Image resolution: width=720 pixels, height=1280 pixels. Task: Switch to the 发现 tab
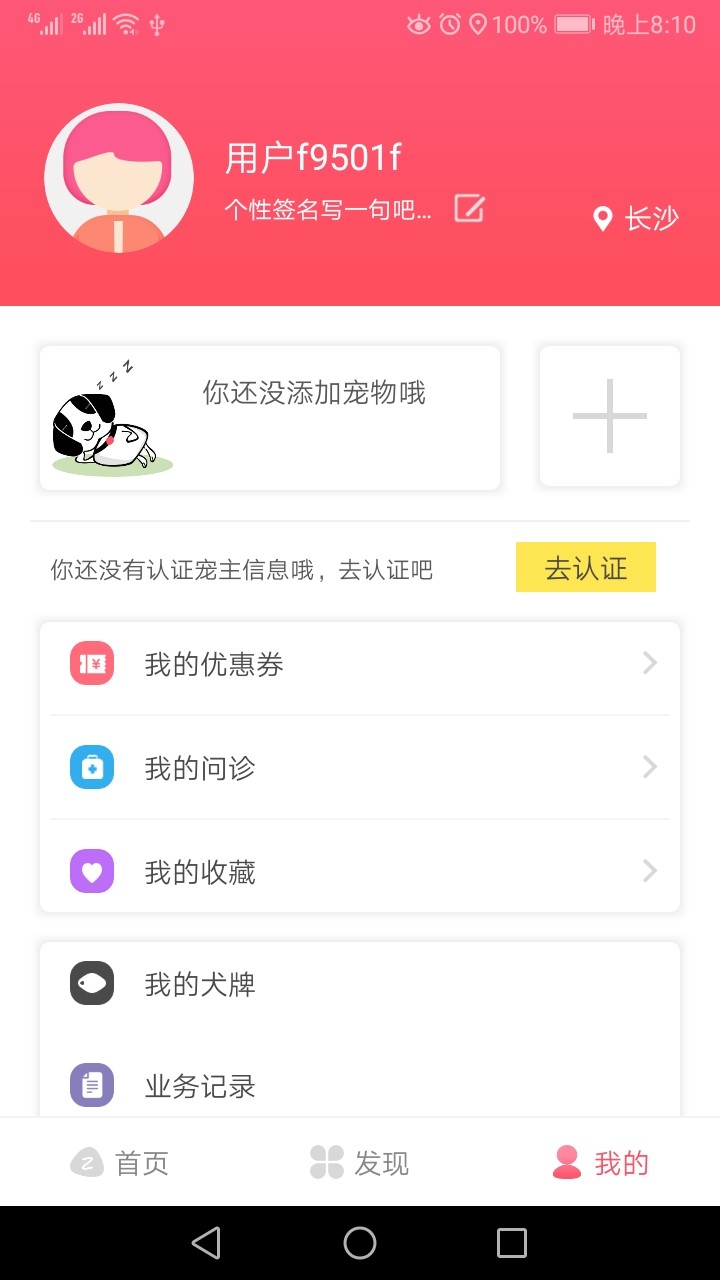point(360,1163)
